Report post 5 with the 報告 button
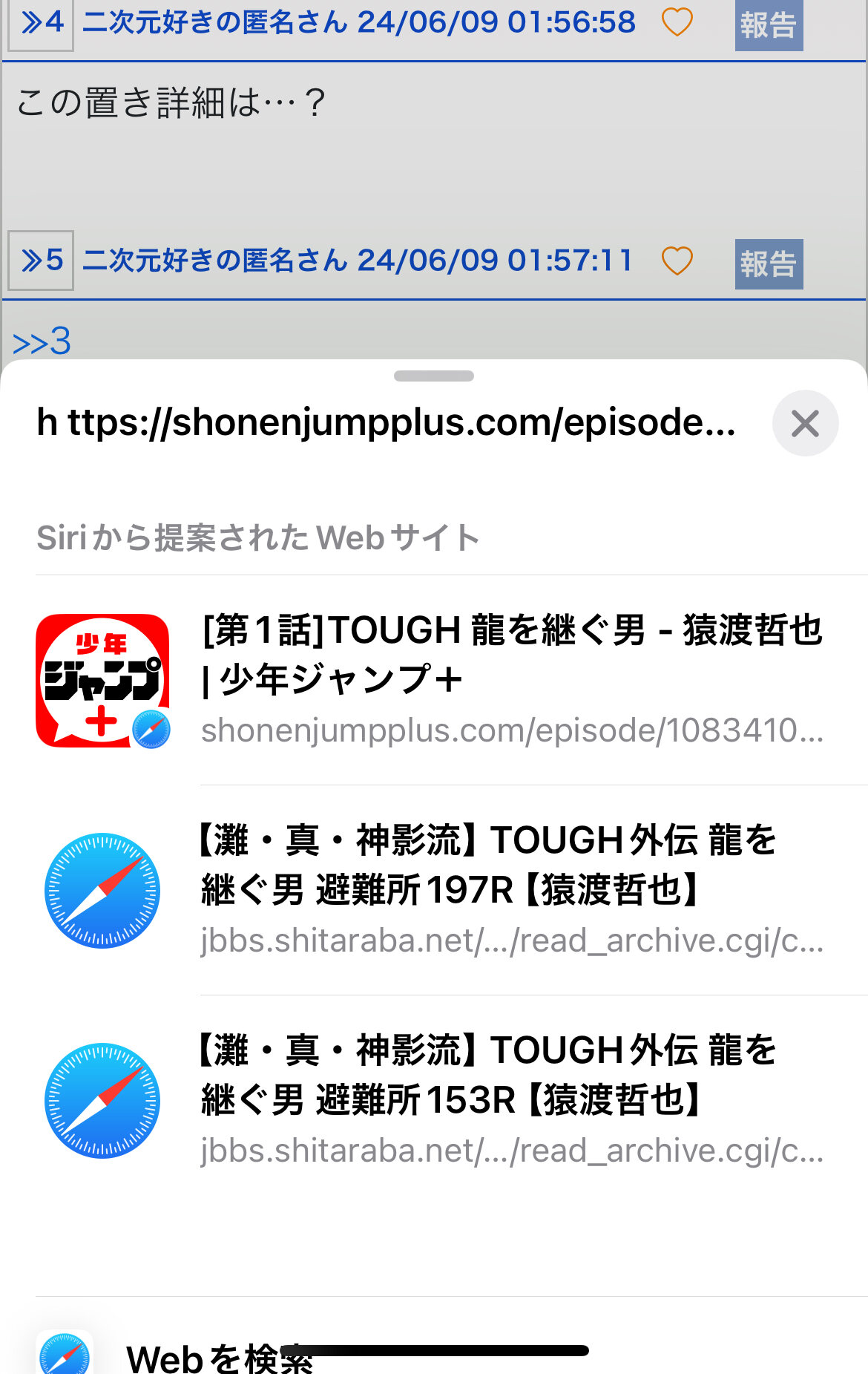The width and height of the screenshot is (868, 1374). pos(769,264)
